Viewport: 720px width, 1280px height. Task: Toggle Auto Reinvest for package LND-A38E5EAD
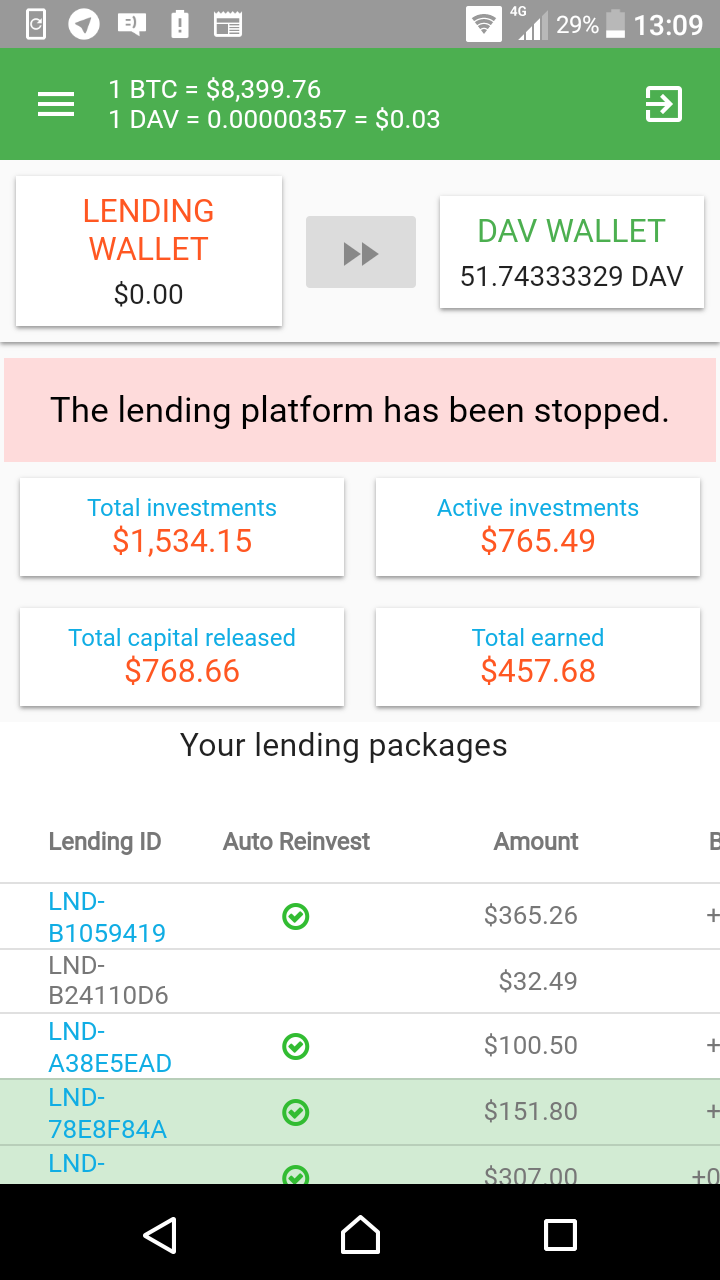click(x=295, y=1046)
